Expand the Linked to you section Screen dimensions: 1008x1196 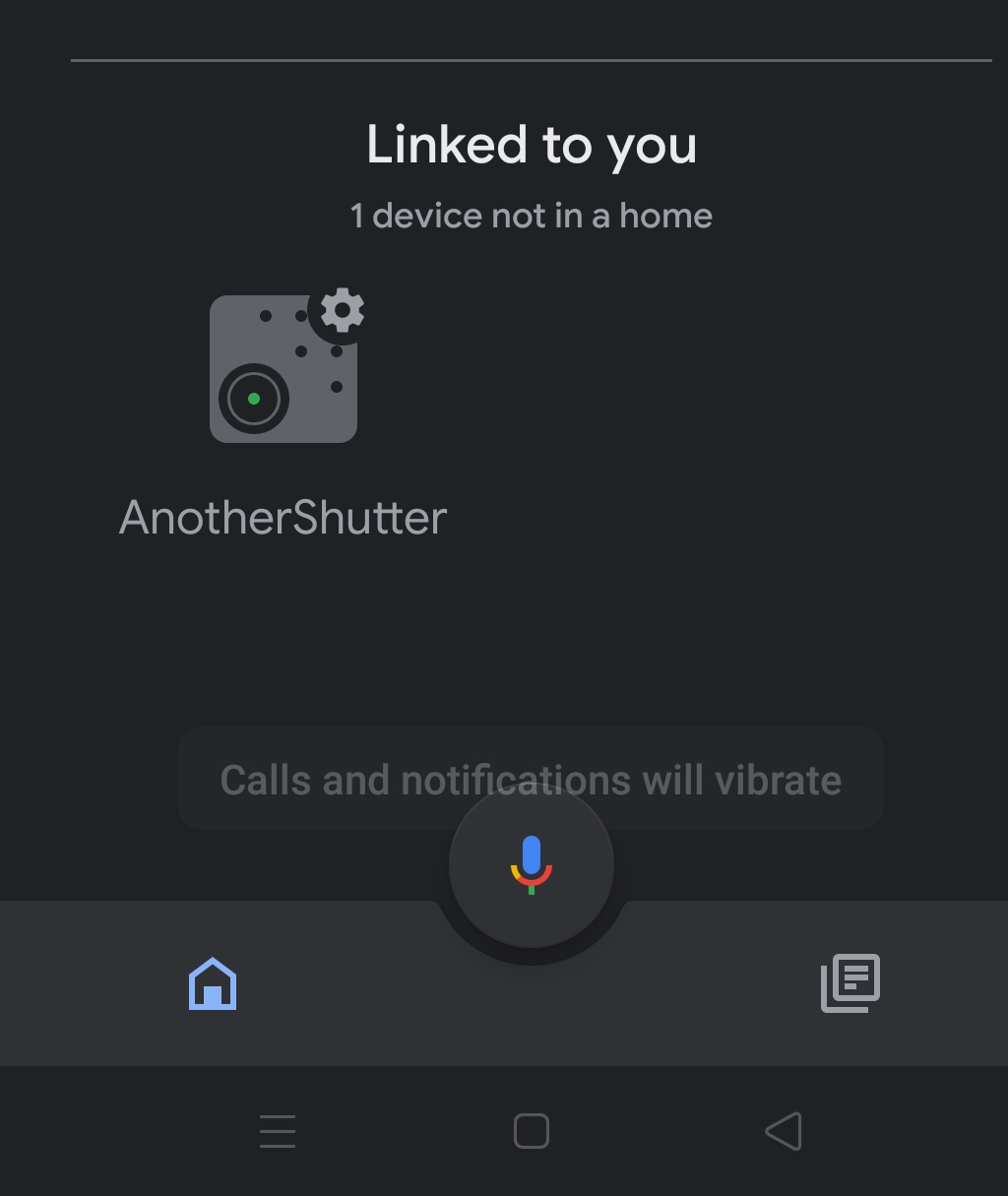pyautogui.click(x=532, y=144)
